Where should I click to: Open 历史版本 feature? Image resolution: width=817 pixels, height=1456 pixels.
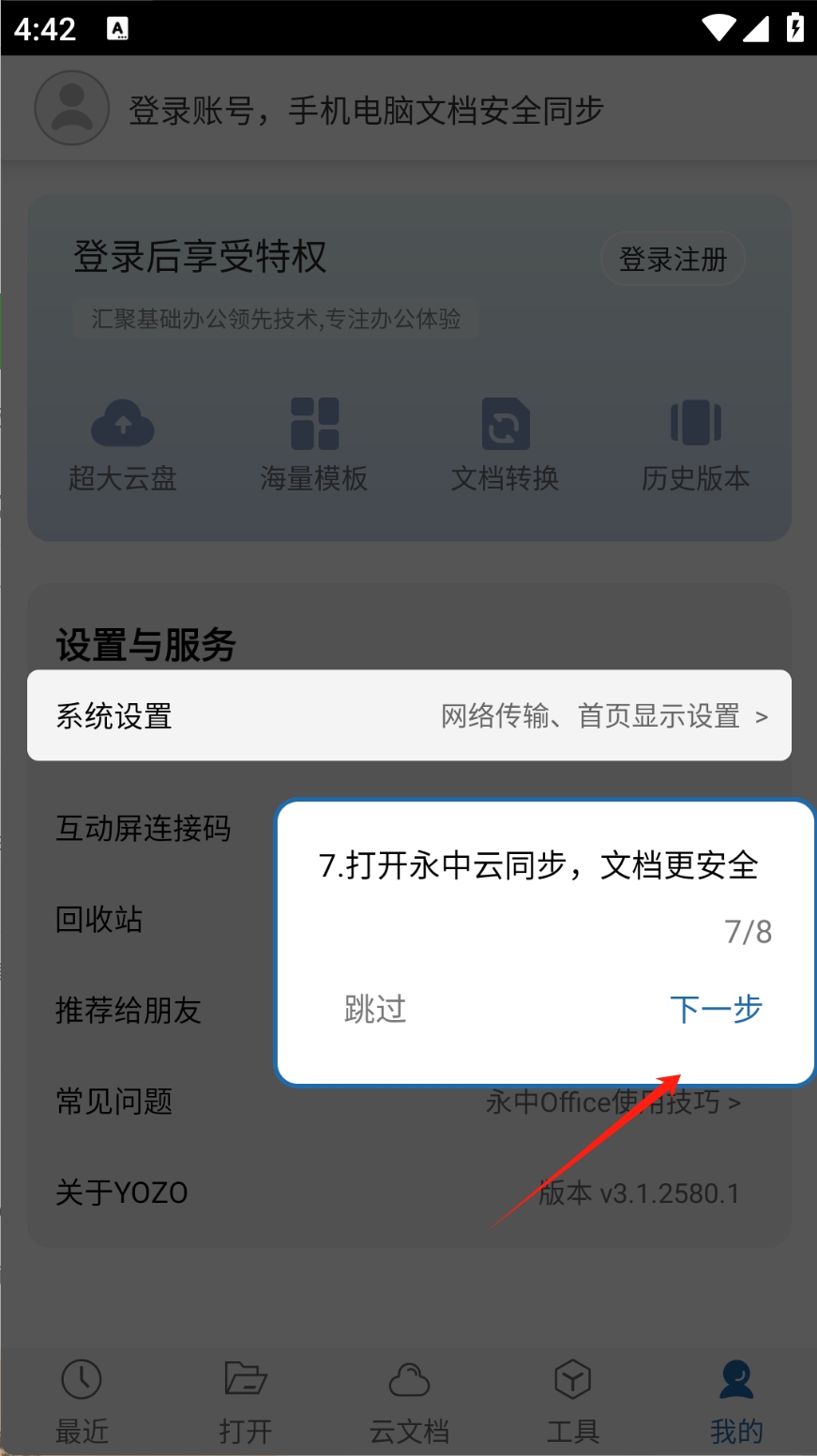(x=695, y=446)
